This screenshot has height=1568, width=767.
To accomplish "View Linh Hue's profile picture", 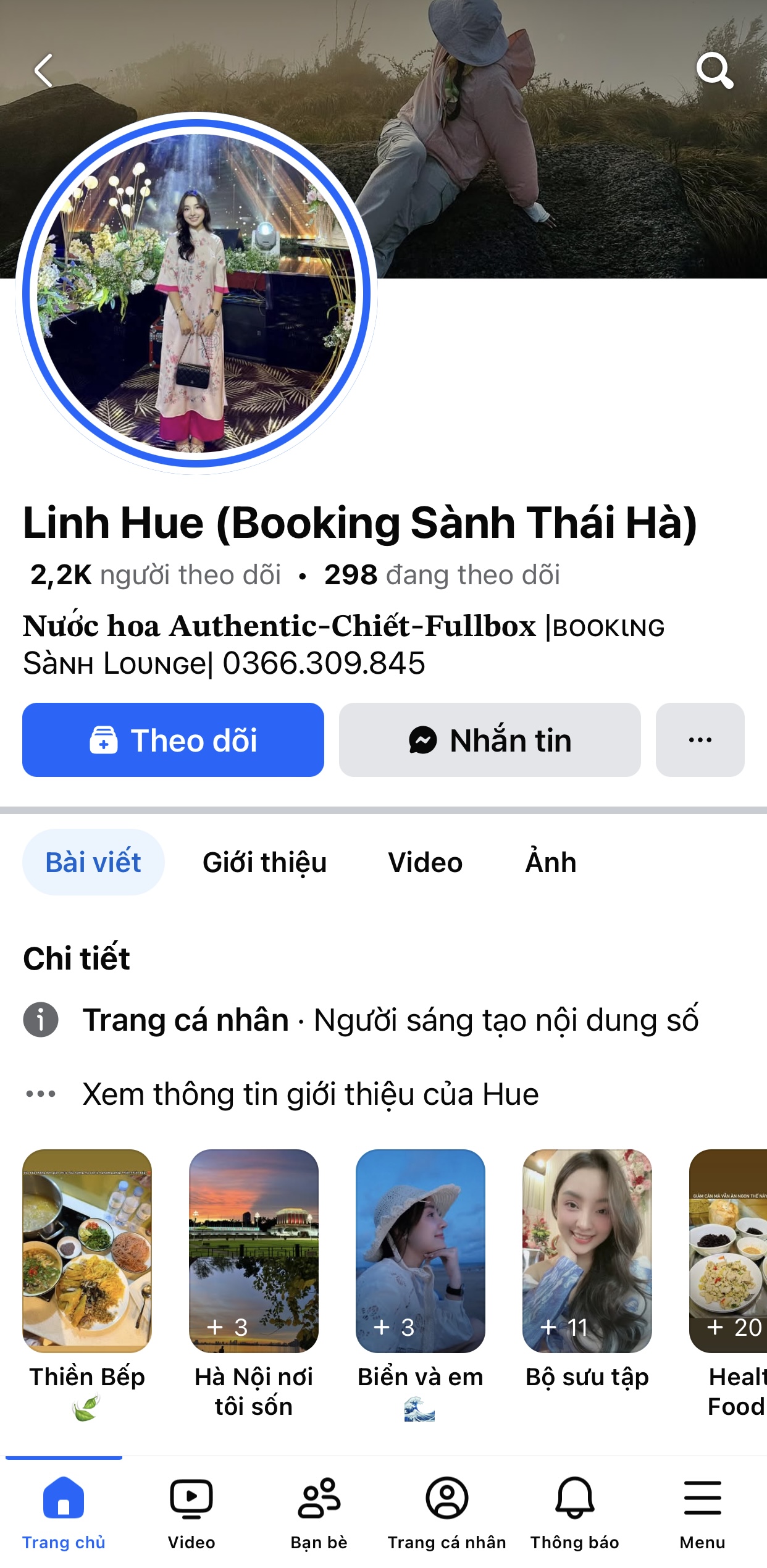I will click(x=196, y=293).
